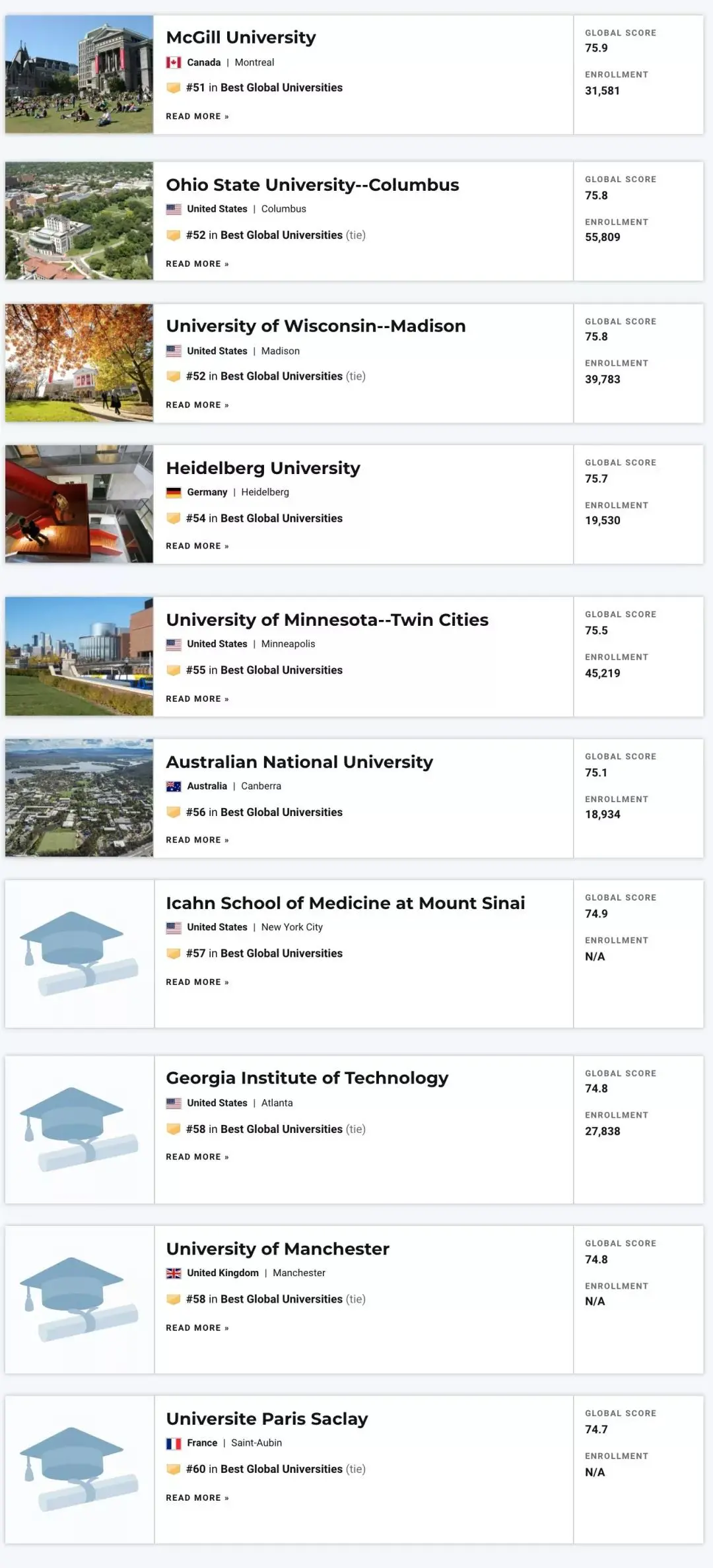Open the McGill University page

pos(240,38)
